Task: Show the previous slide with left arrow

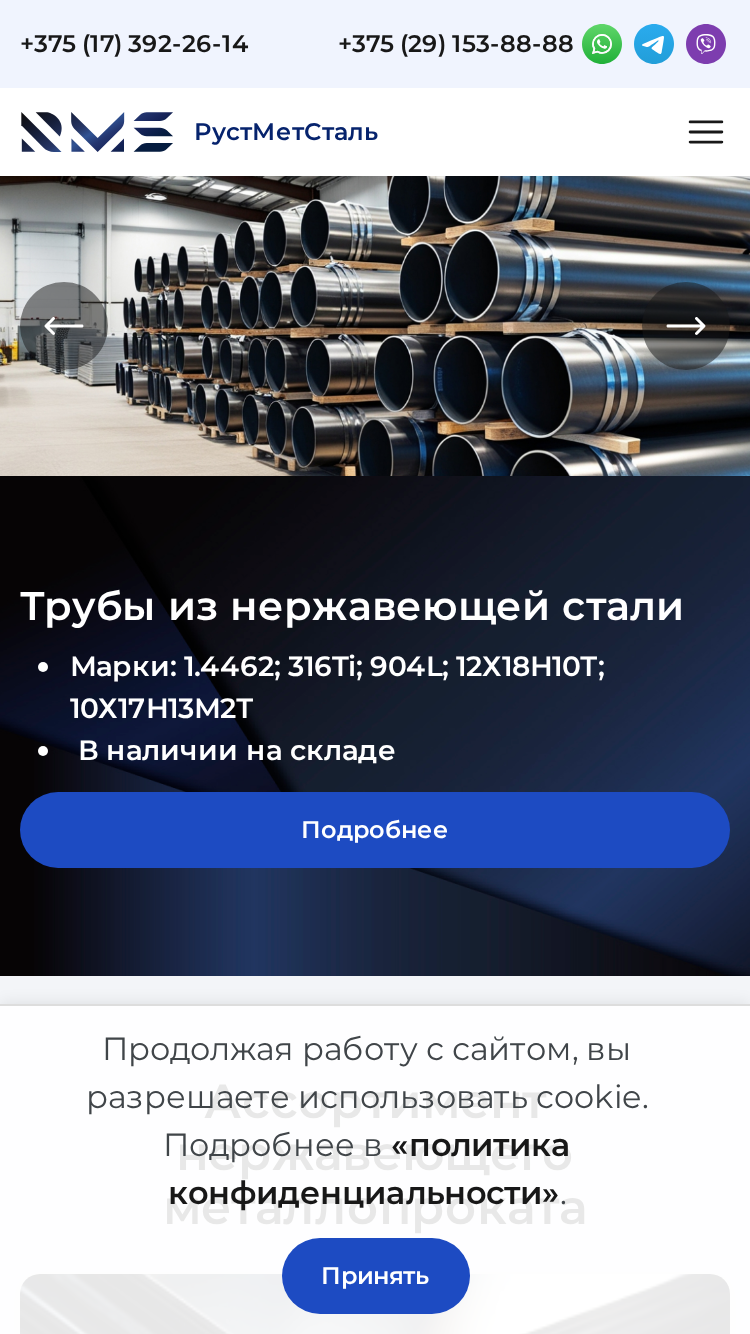Action: click(x=64, y=326)
